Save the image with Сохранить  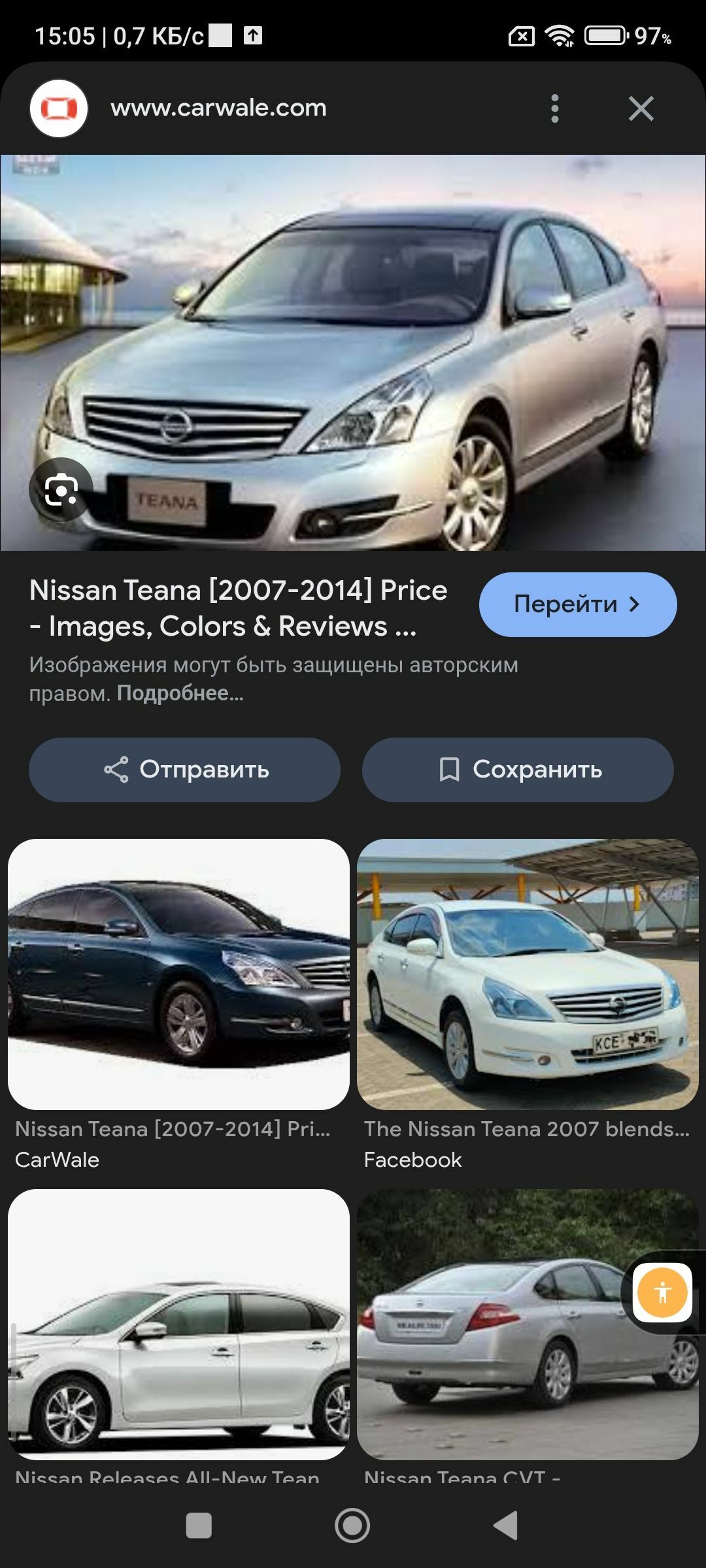click(518, 770)
